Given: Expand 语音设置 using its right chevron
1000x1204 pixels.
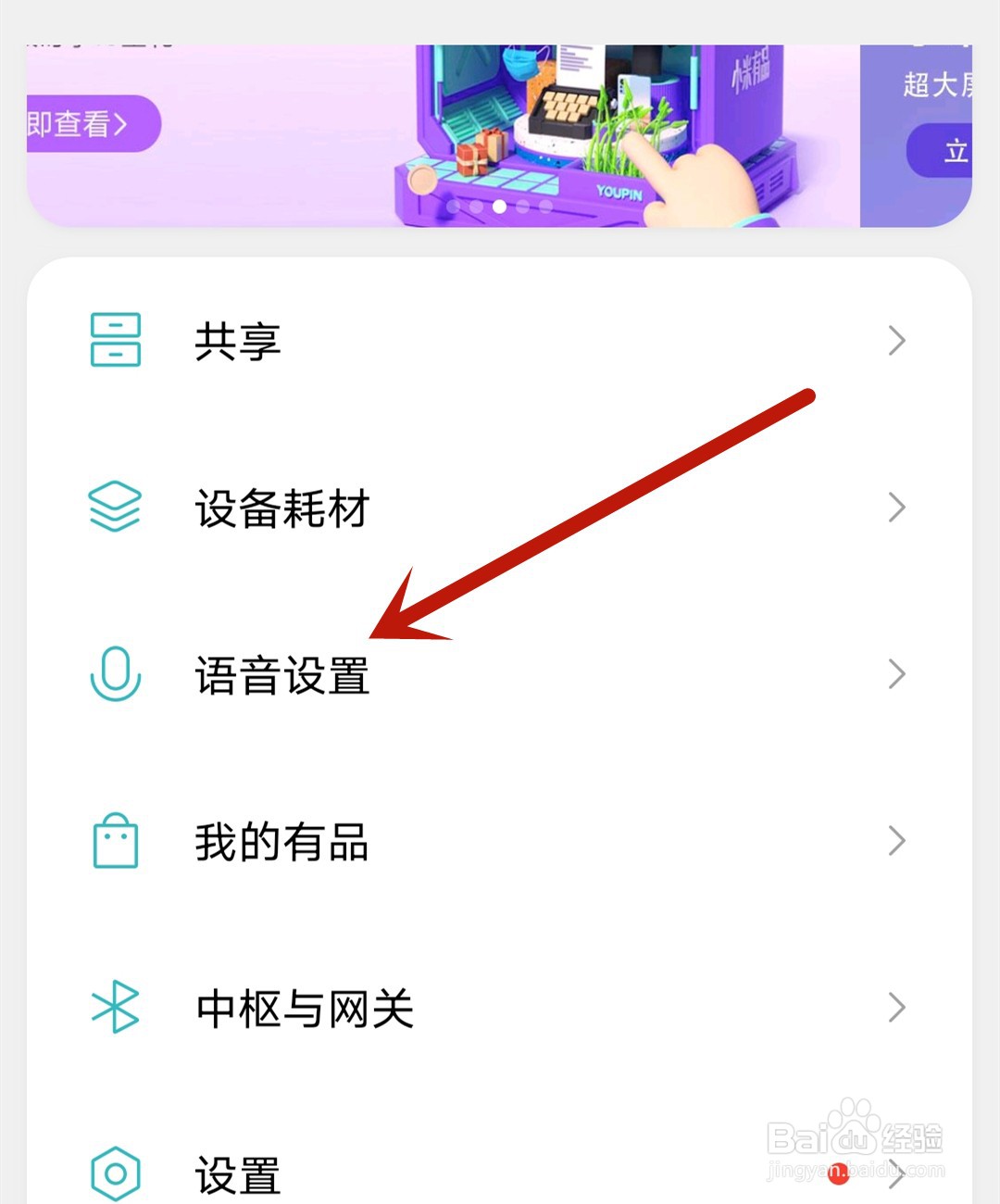Looking at the screenshot, I should point(896,674).
